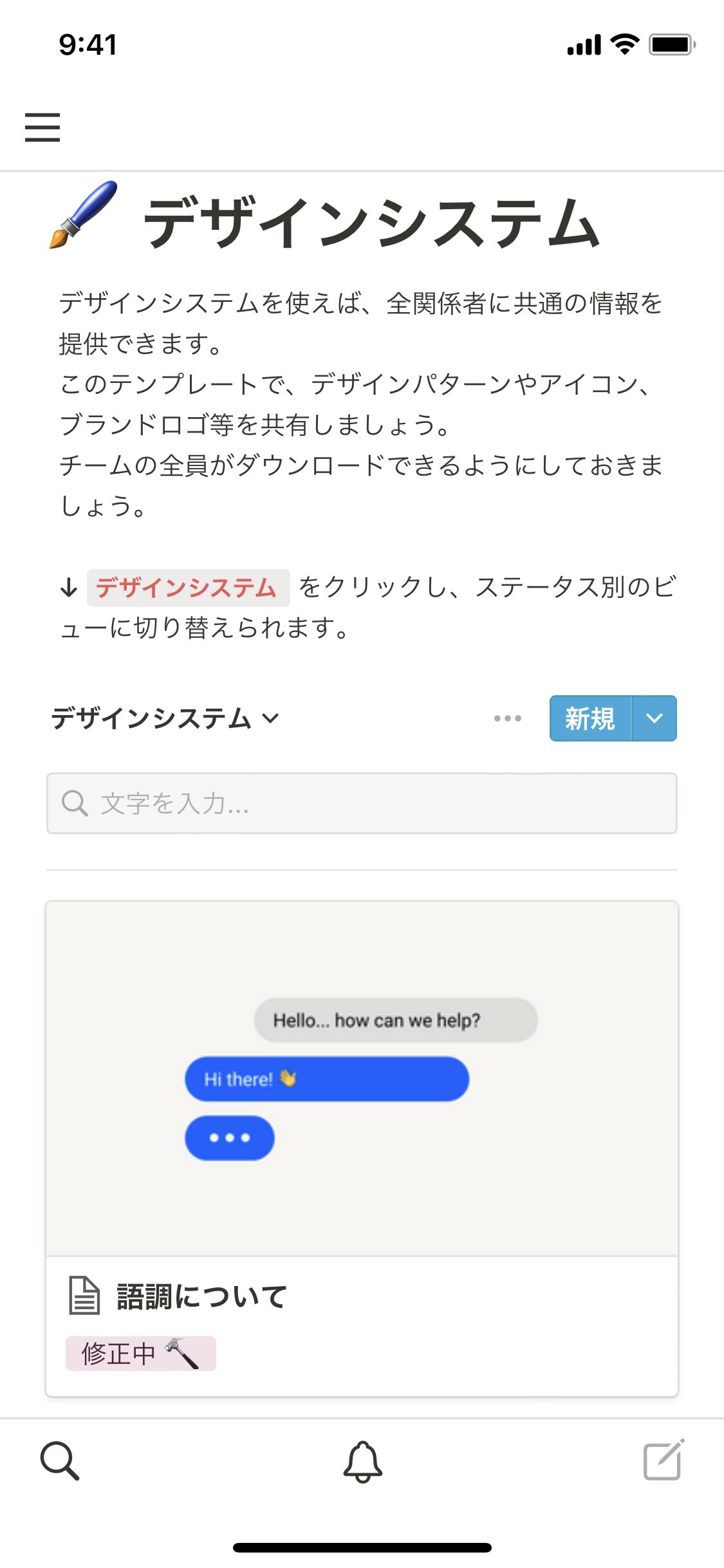Expand the デザインシステム view switcher
Image resolution: width=724 pixels, height=1568 pixels.
coord(165,718)
